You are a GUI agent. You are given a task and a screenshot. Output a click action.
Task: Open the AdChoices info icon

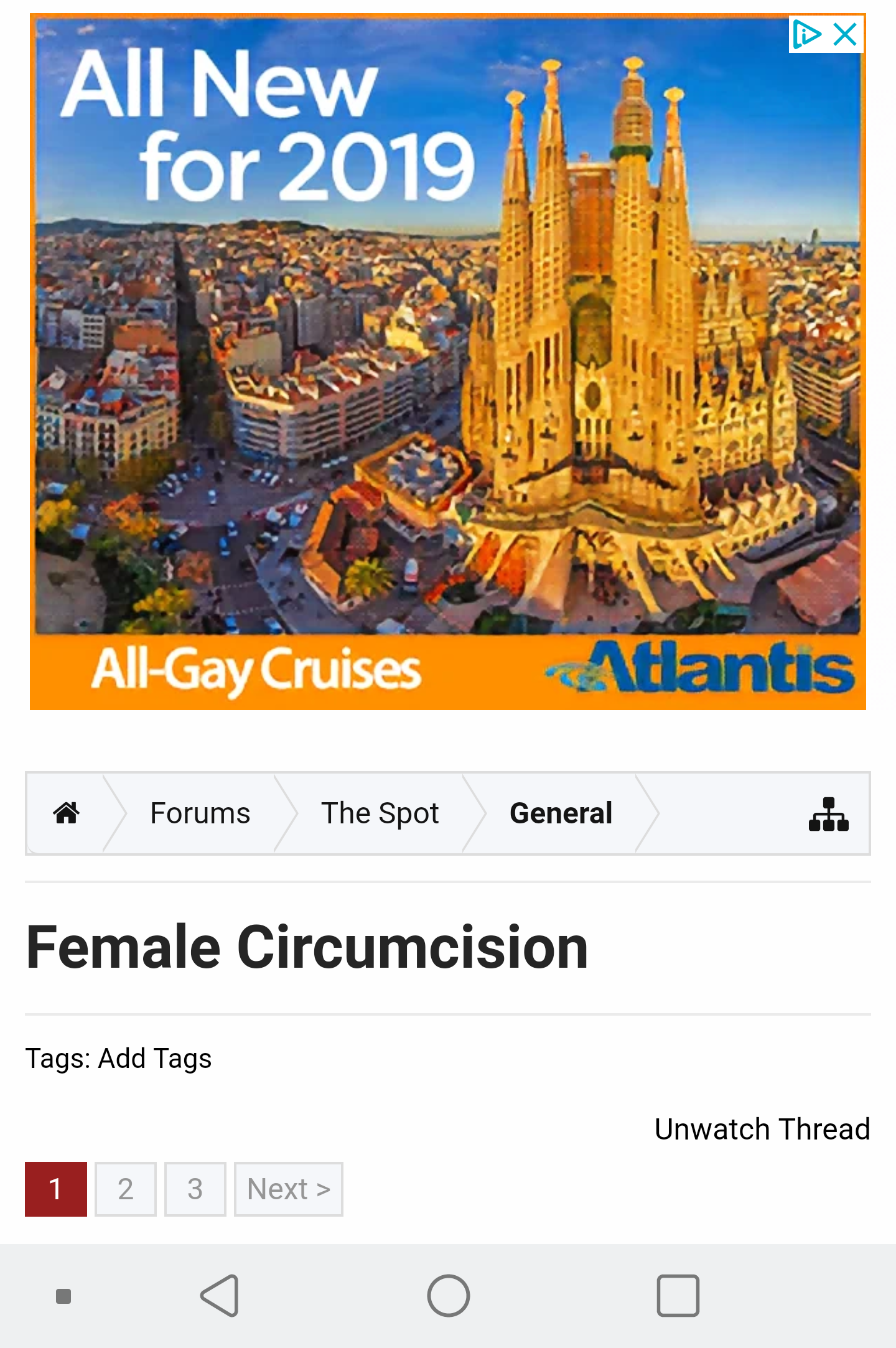click(807, 34)
